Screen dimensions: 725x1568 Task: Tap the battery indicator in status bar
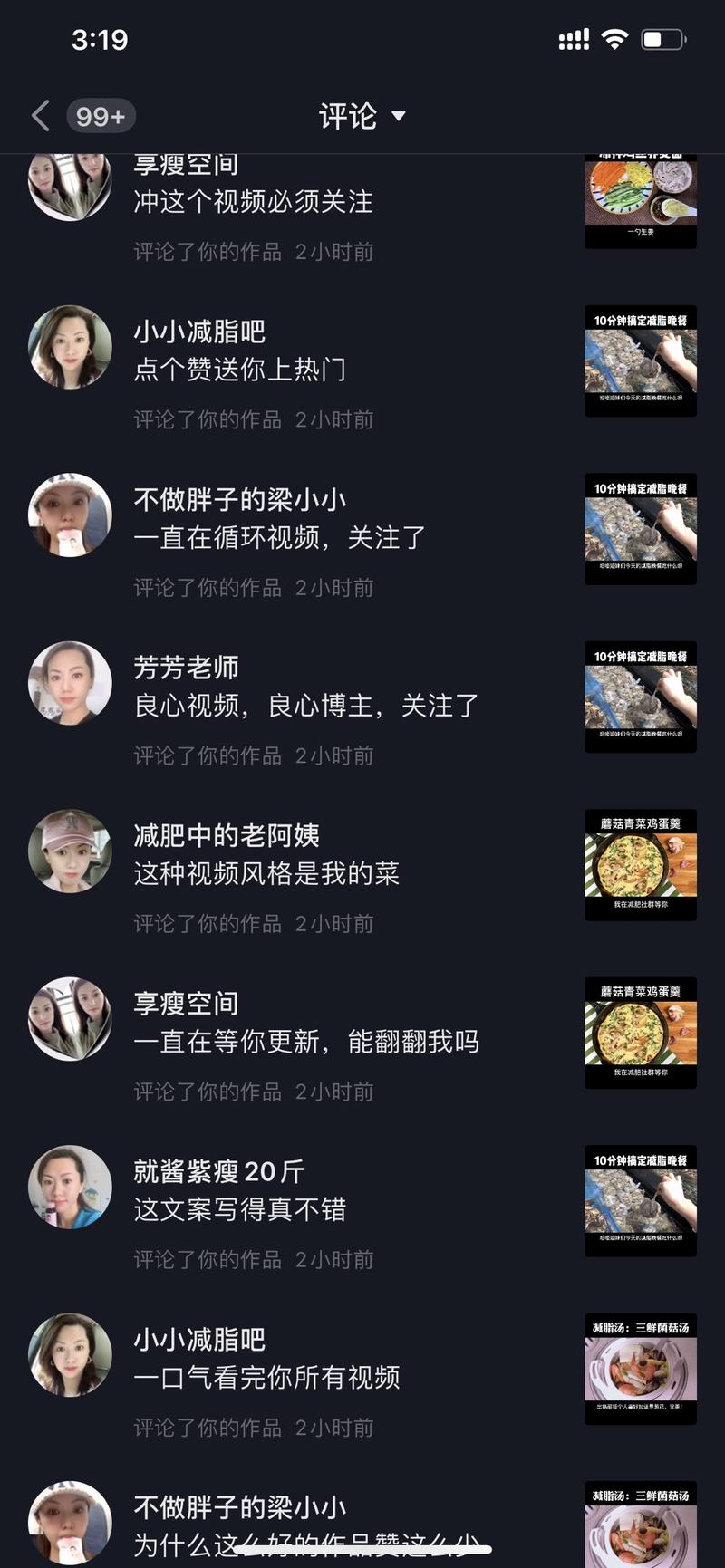point(660,38)
